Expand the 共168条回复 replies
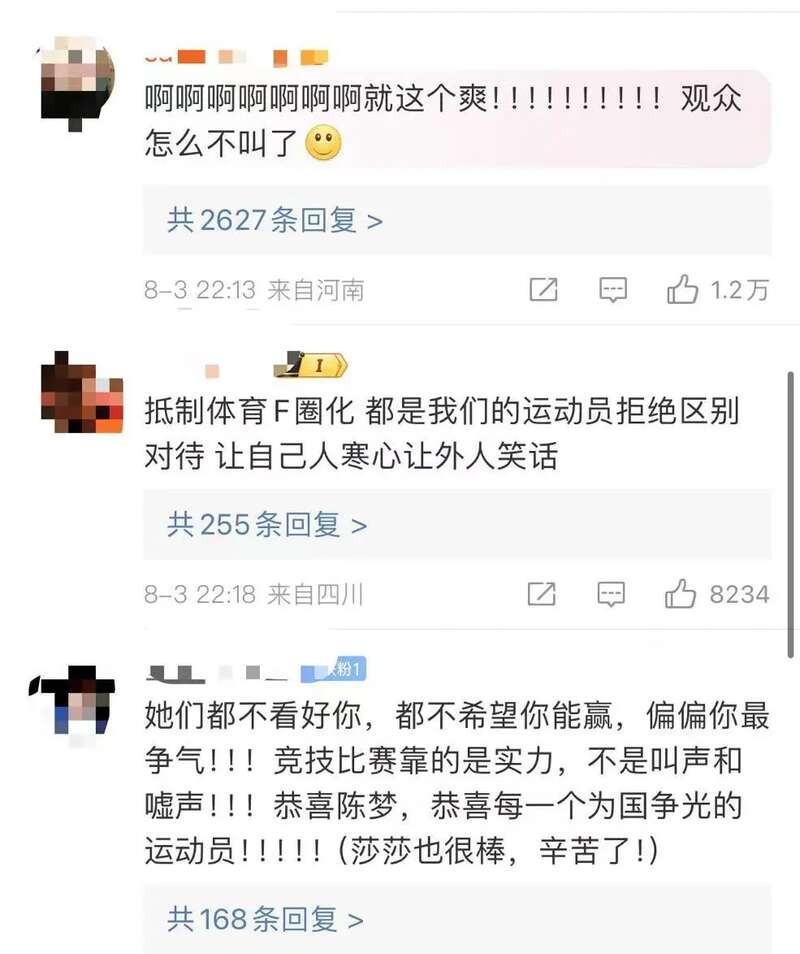800x954 pixels. coord(265,919)
